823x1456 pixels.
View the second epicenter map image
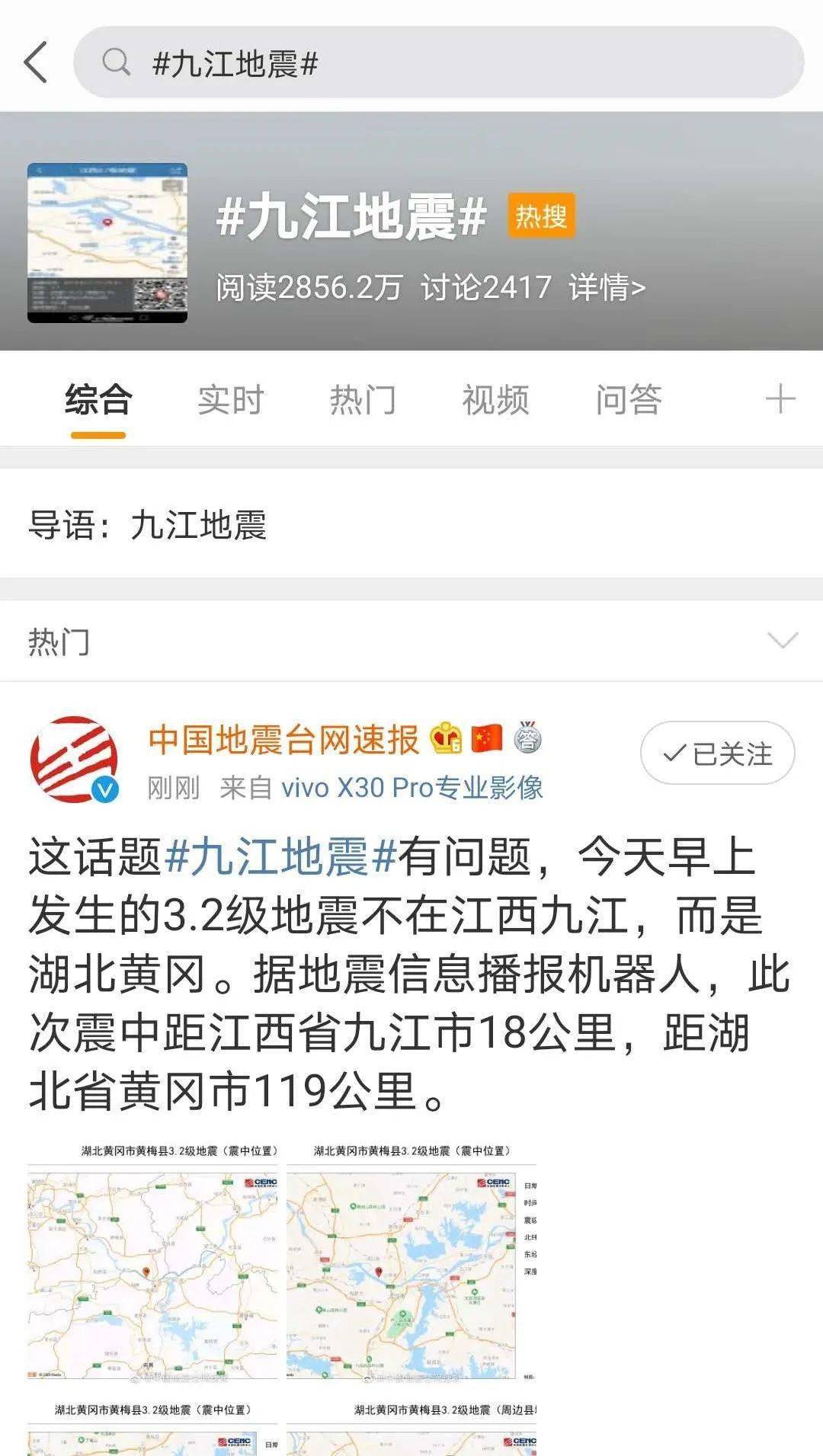(411, 1262)
